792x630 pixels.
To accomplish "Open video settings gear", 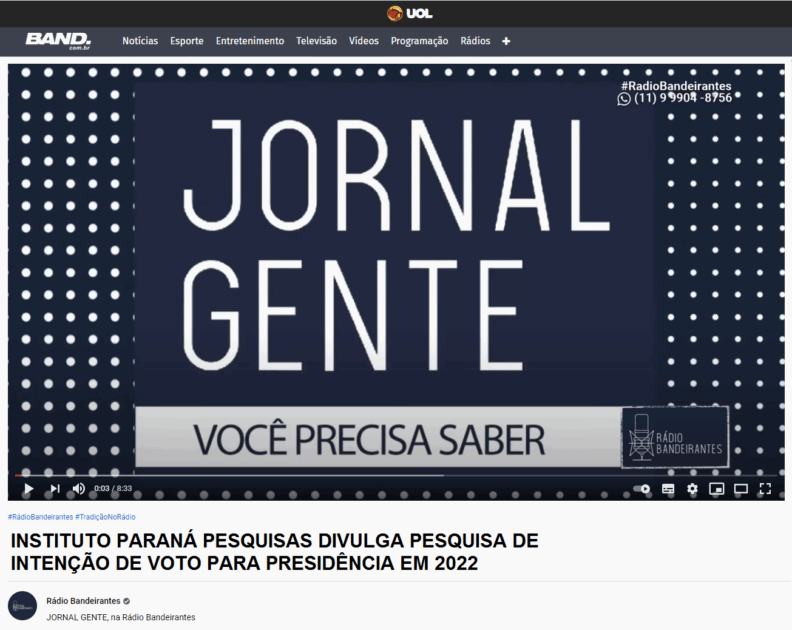I will pos(692,489).
